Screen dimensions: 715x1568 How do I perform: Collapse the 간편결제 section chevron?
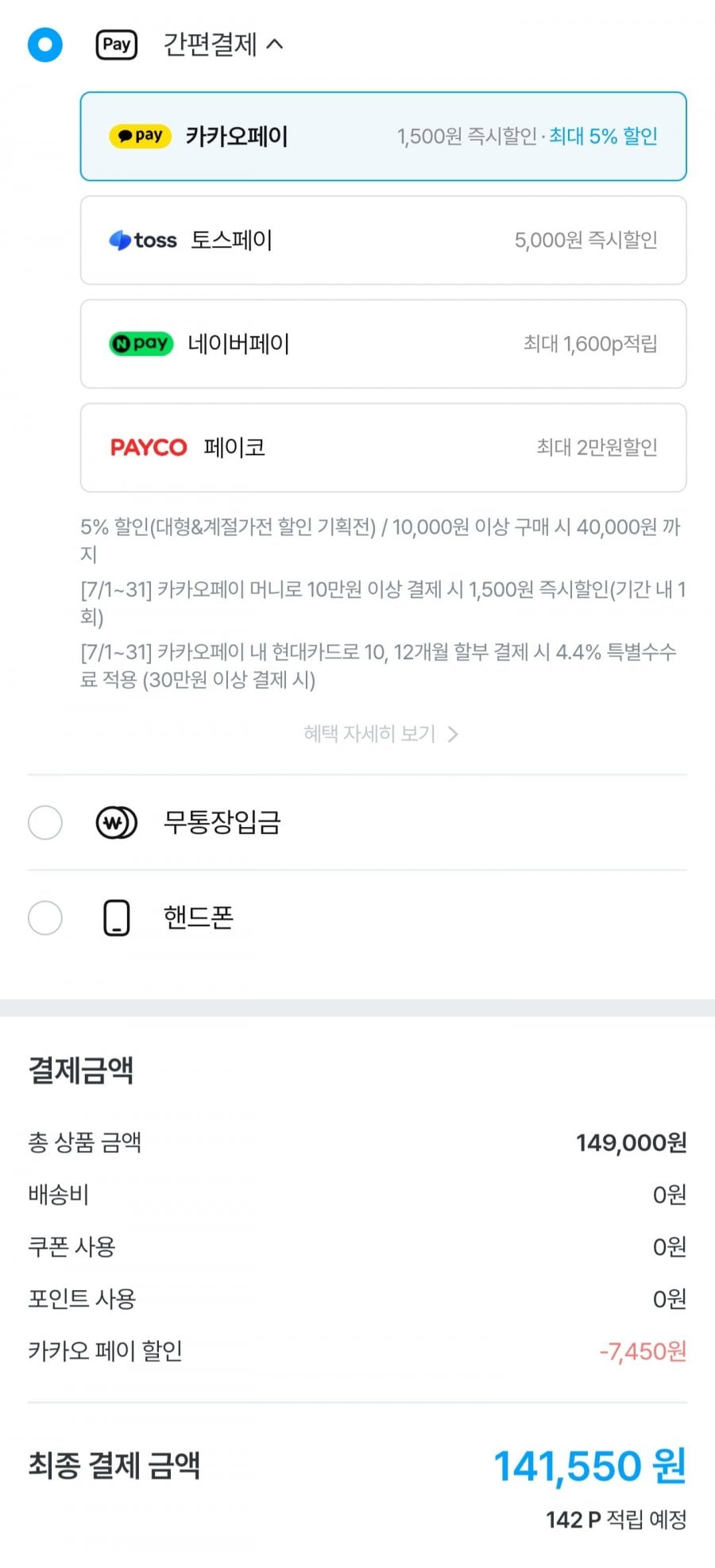[x=275, y=44]
